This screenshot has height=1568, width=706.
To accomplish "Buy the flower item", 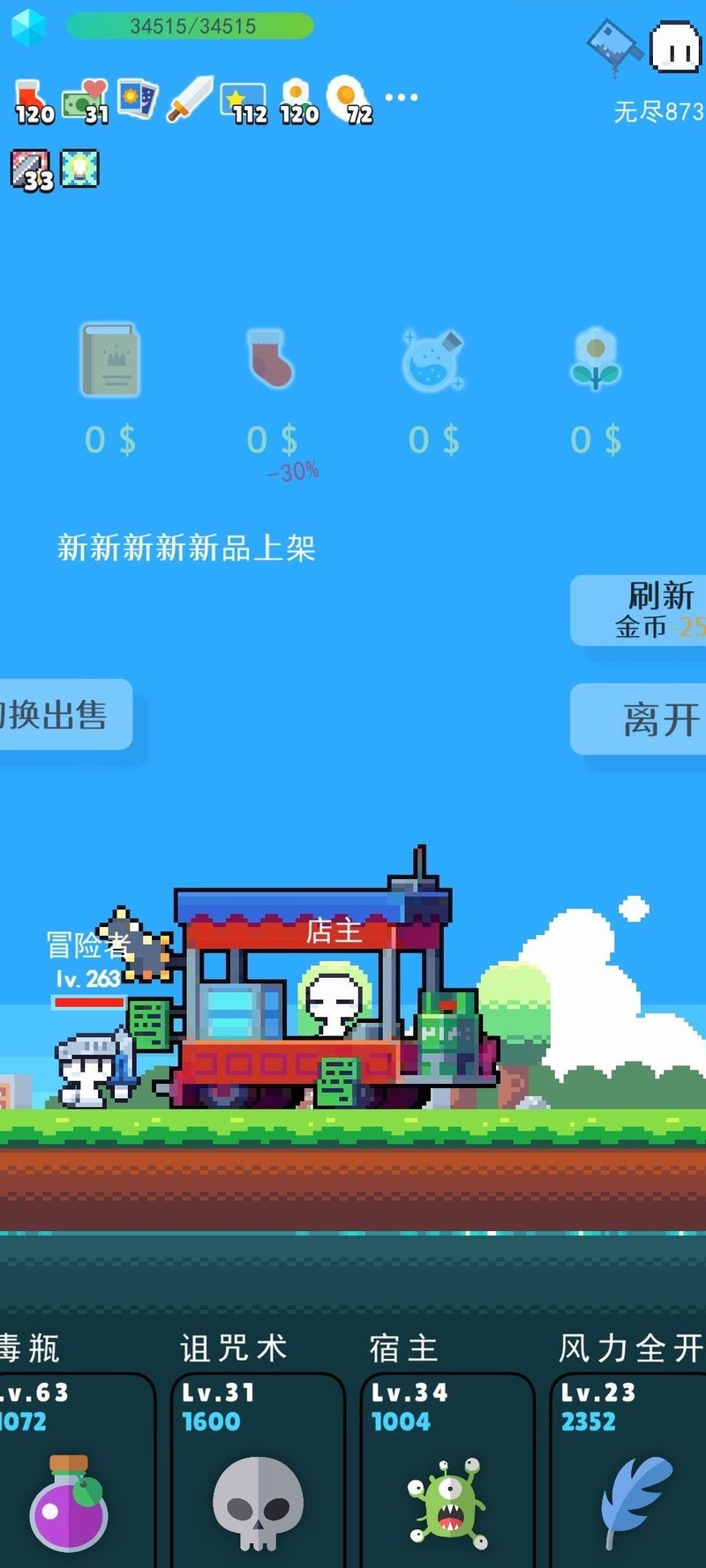I will 596,360.
